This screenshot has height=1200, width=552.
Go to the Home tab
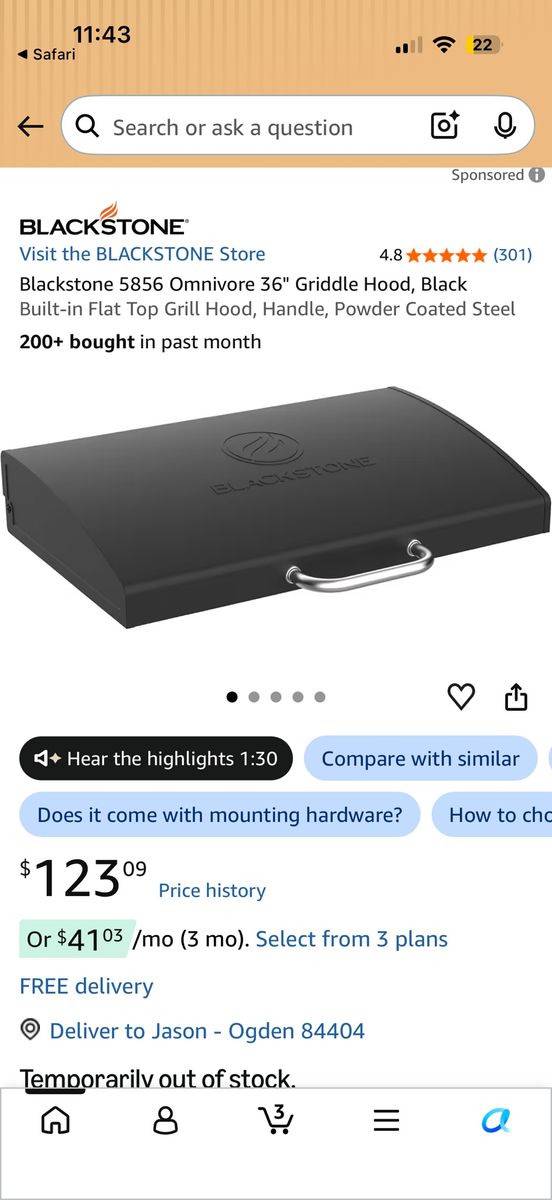pyautogui.click(x=55, y=1120)
